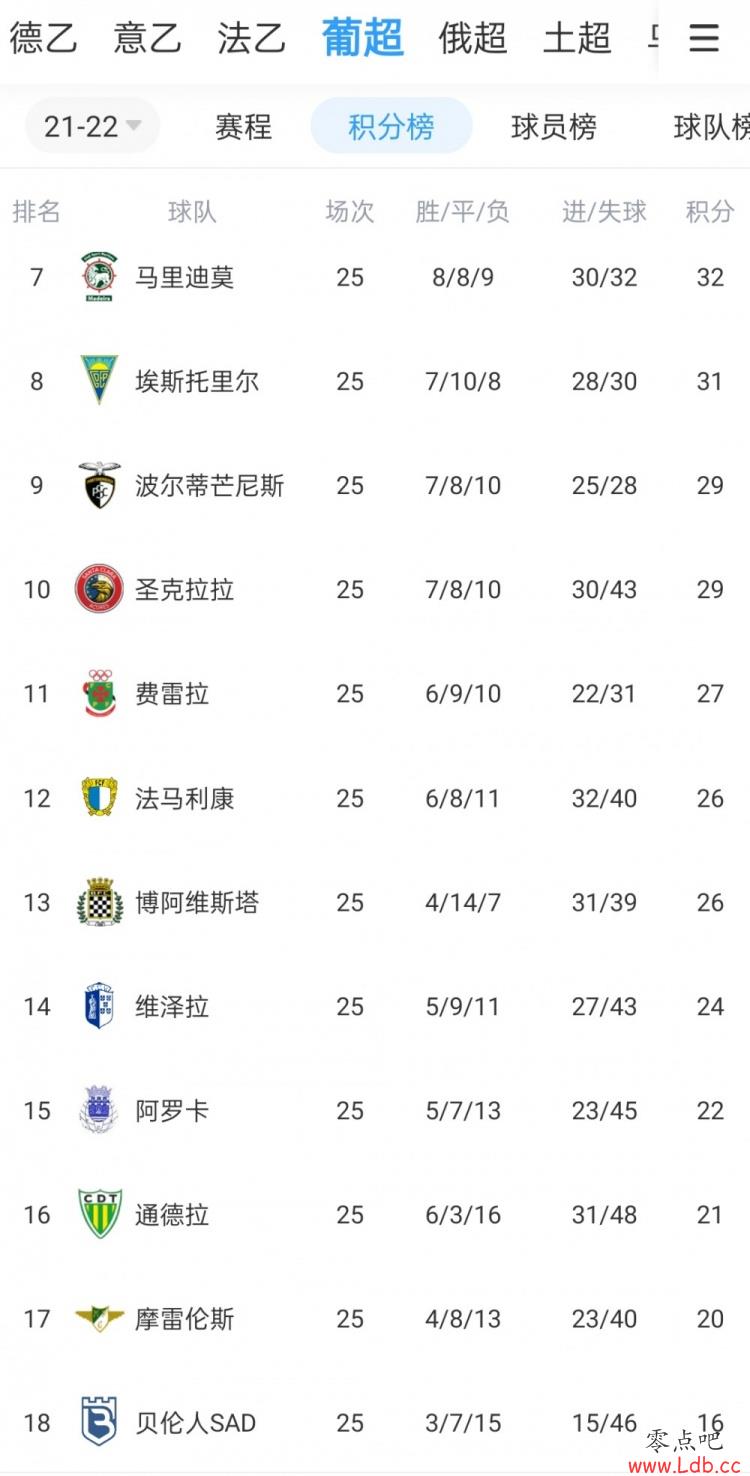The height and width of the screenshot is (1476, 750).
Task: Open the 圣克拉拉 team row
Action: (375, 589)
